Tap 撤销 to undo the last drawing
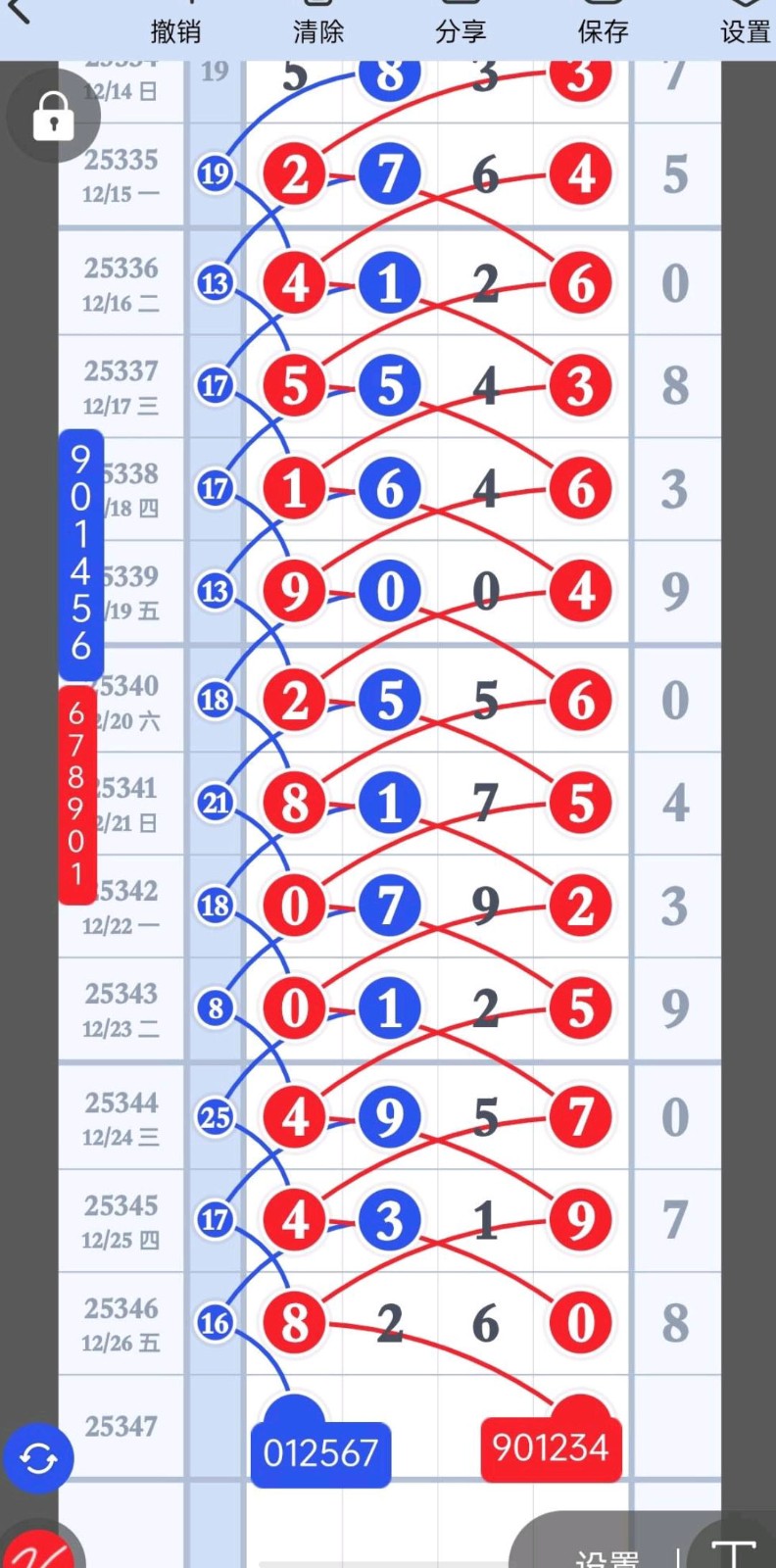 (175, 29)
